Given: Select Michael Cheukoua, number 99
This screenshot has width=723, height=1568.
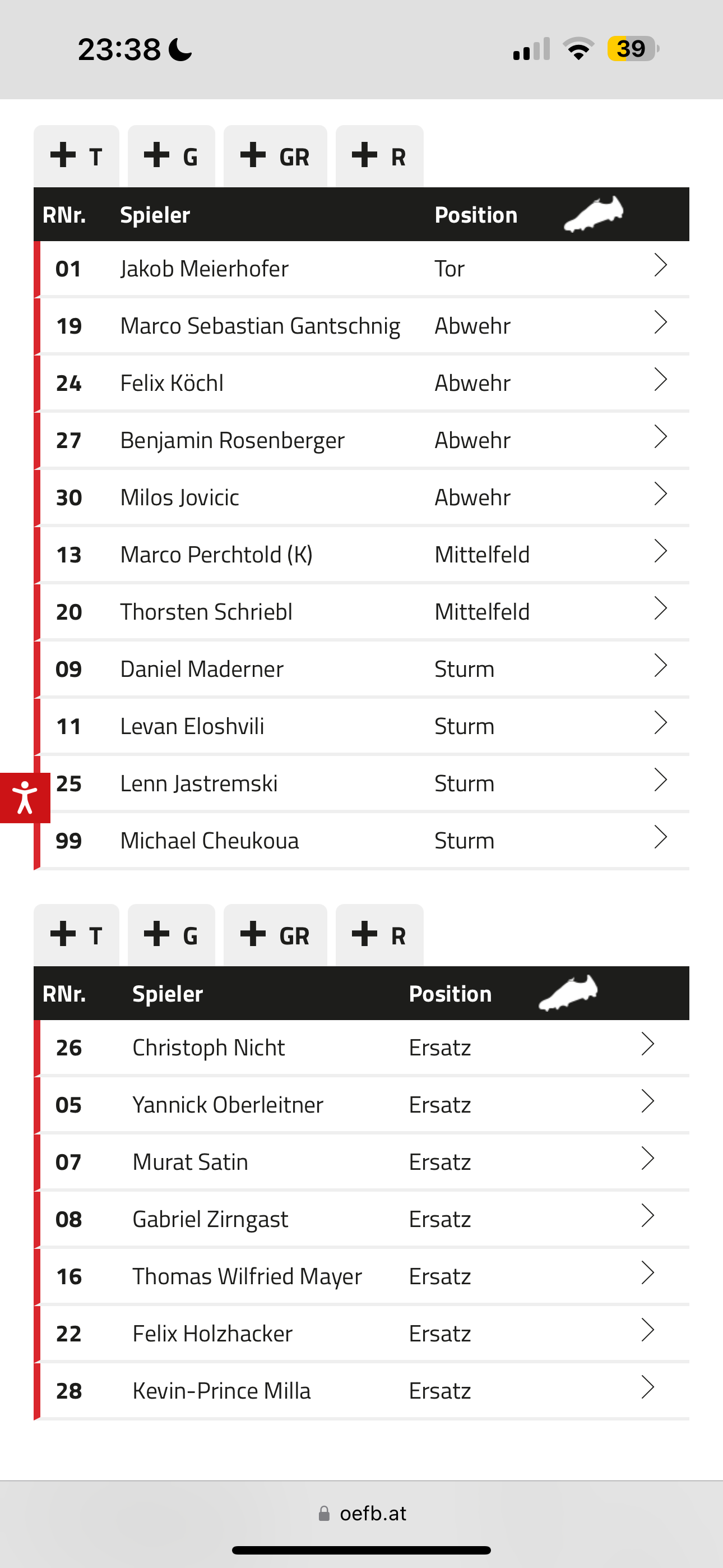Looking at the screenshot, I should coord(361,841).
